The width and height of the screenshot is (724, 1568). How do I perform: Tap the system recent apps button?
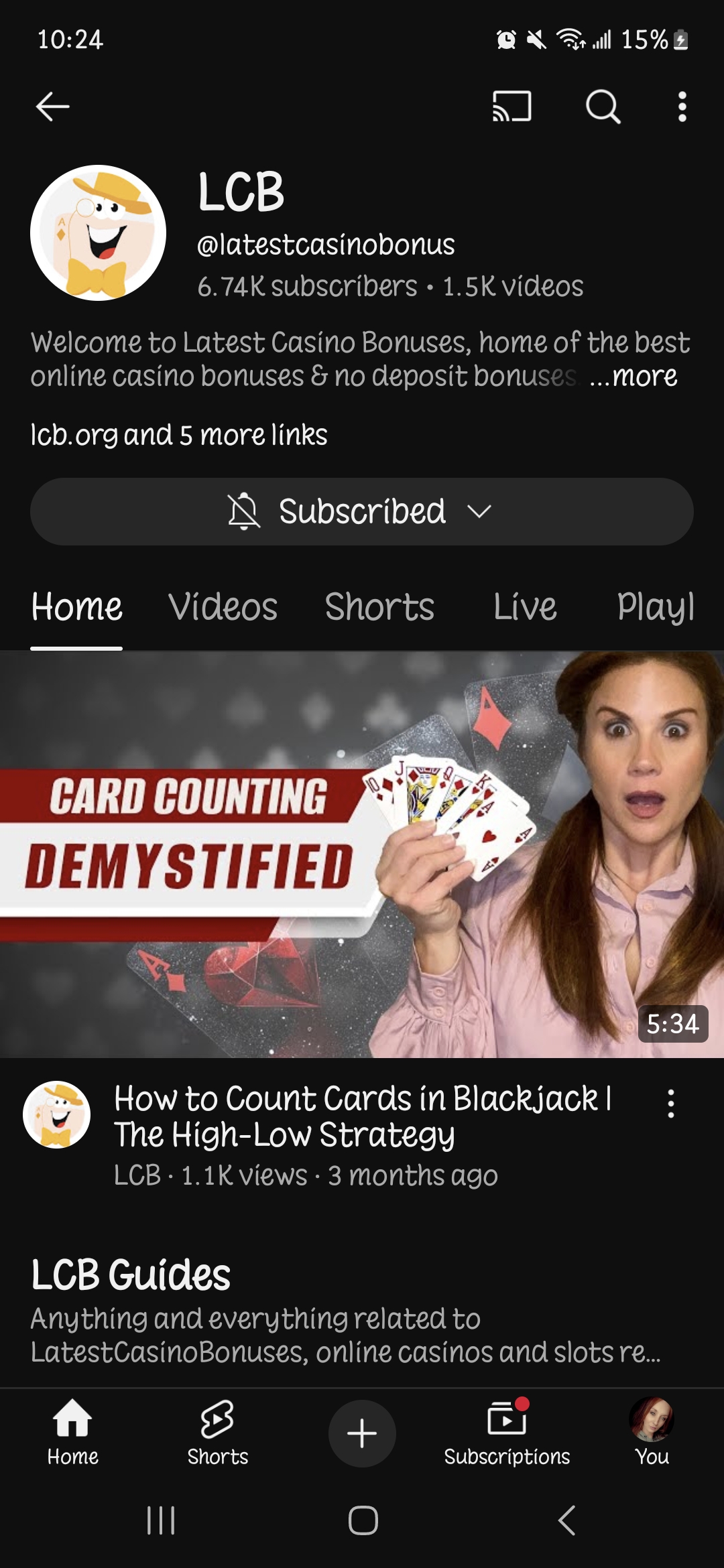161,1520
